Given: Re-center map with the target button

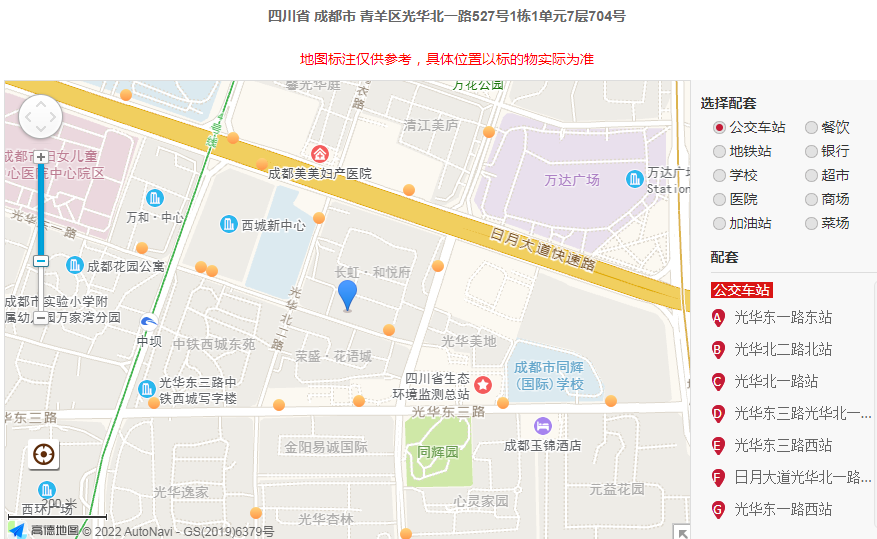Looking at the screenshot, I should pos(44,455).
